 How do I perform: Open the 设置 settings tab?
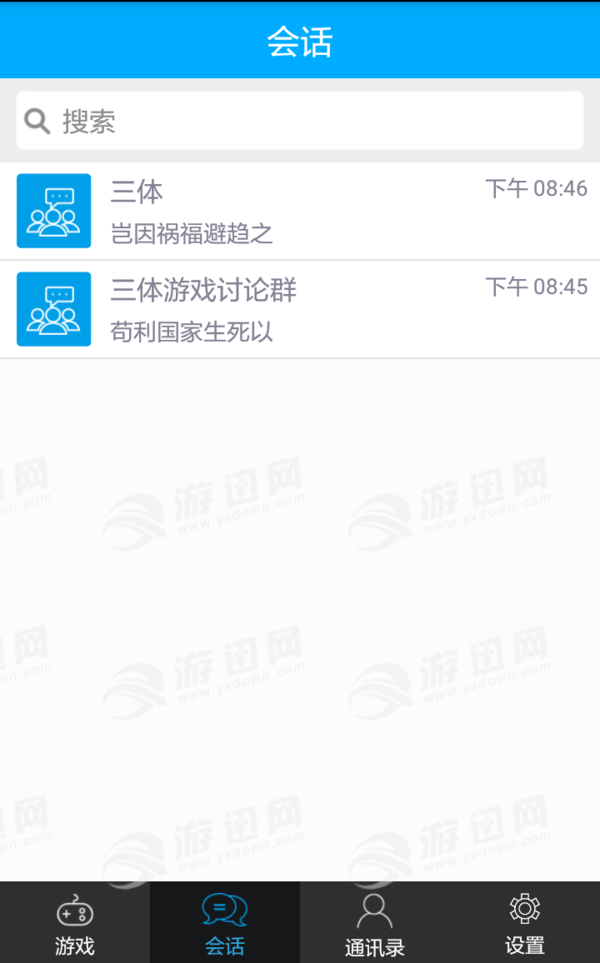(525, 922)
